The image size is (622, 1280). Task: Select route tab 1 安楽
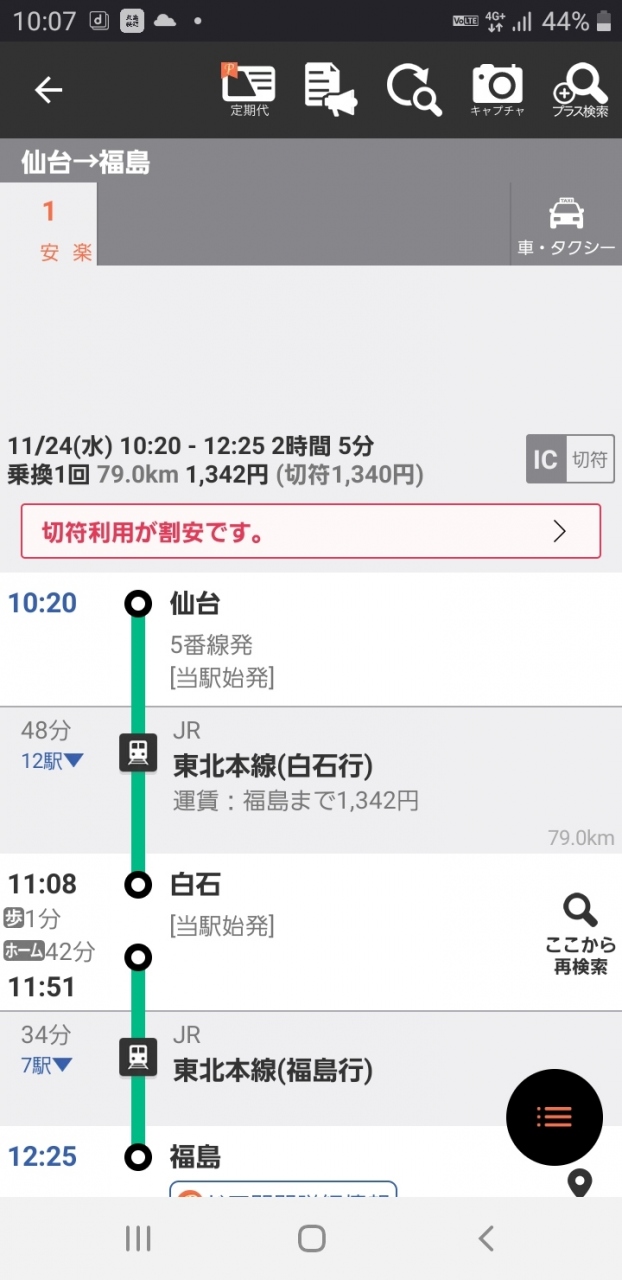(48, 225)
